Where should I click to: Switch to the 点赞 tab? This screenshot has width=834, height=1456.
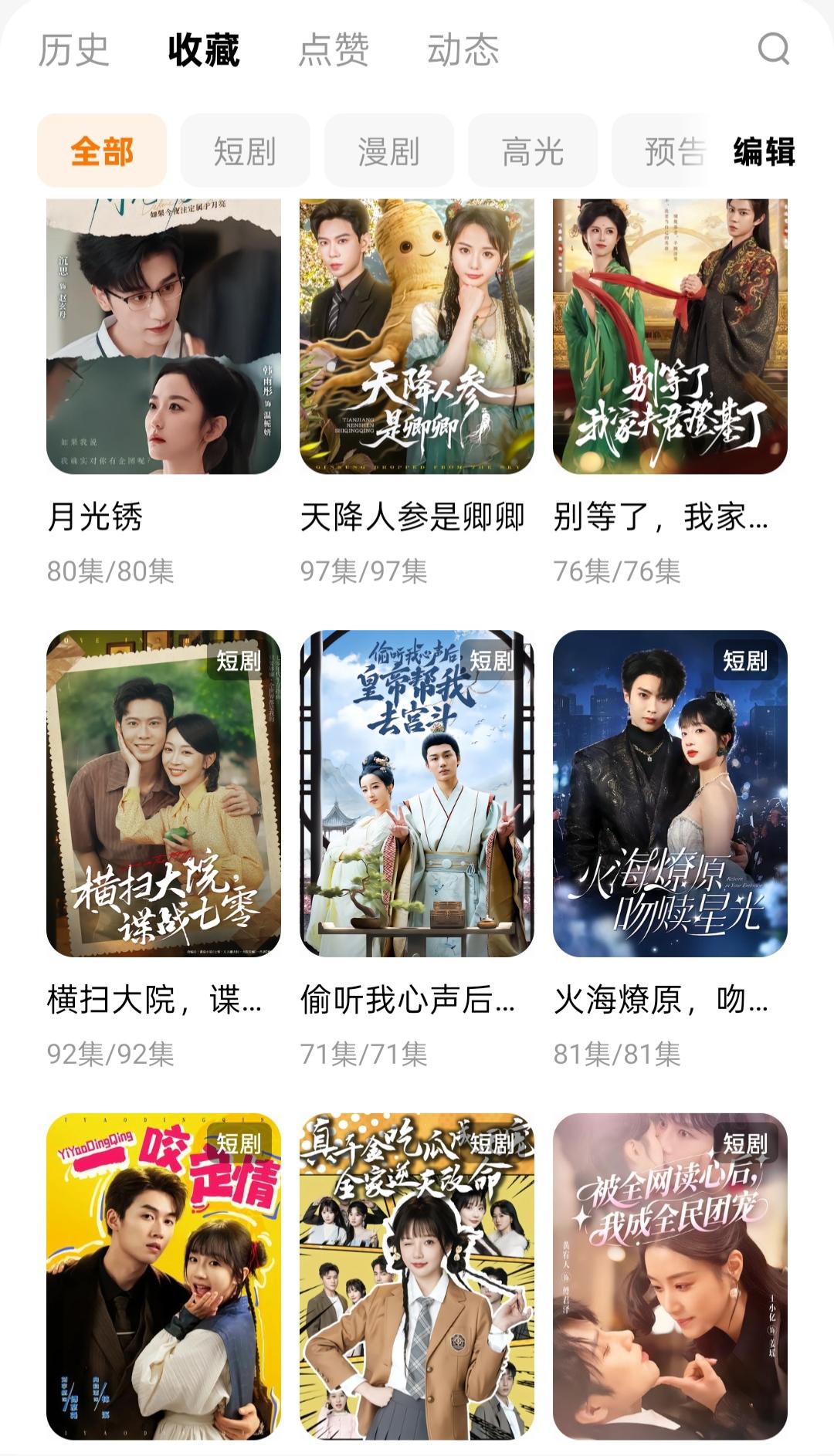click(x=334, y=51)
